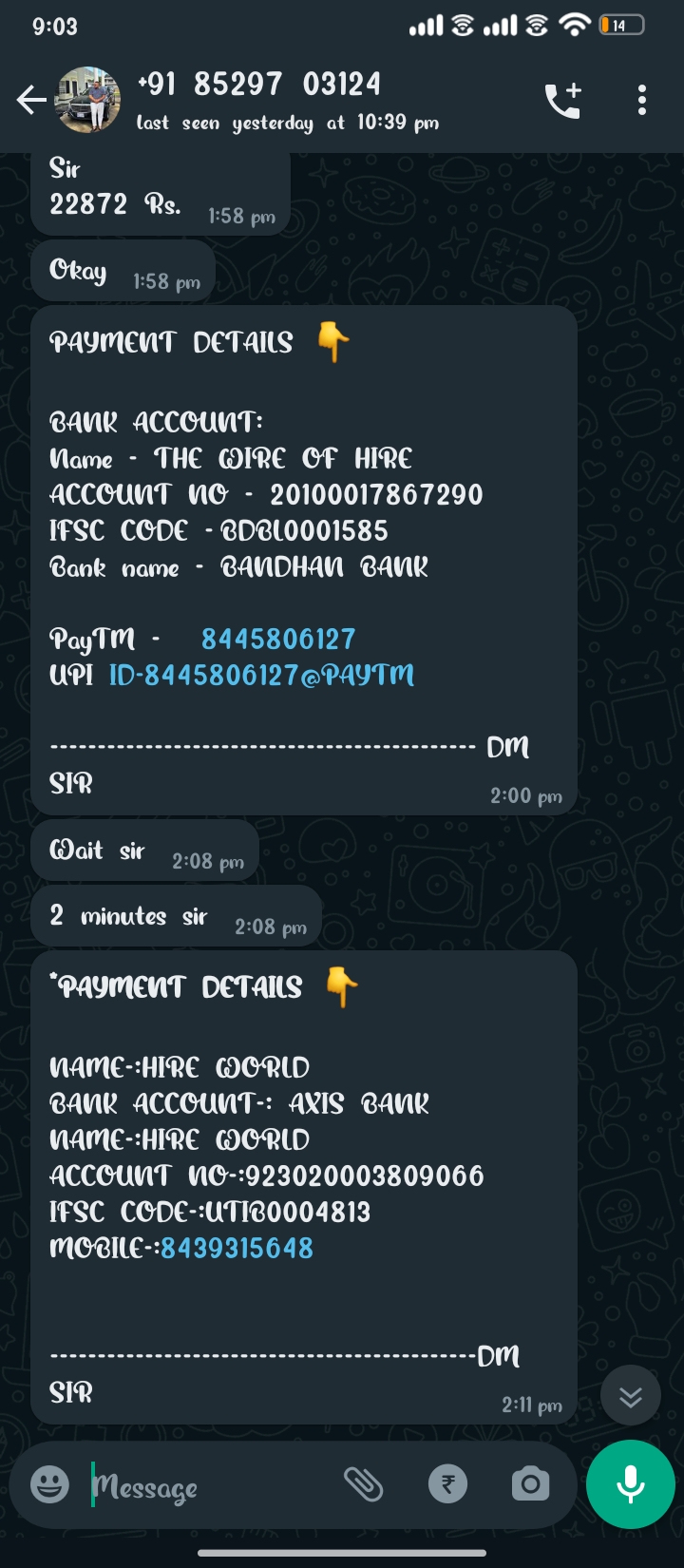This screenshot has width=684, height=1568.
Task: Tap the PayTM number 8445806127 link
Action: tap(277, 640)
